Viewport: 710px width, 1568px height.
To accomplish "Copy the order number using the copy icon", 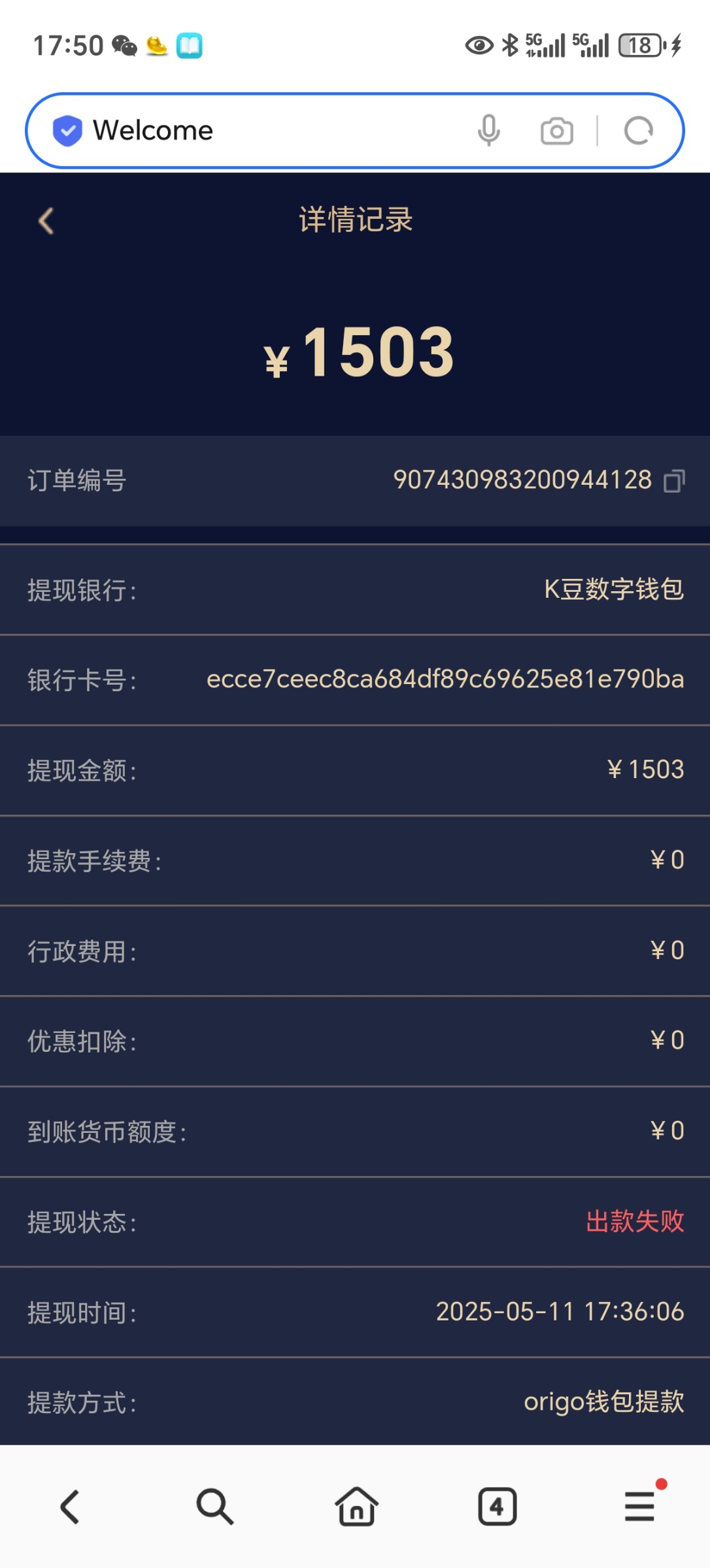I will click(x=673, y=480).
